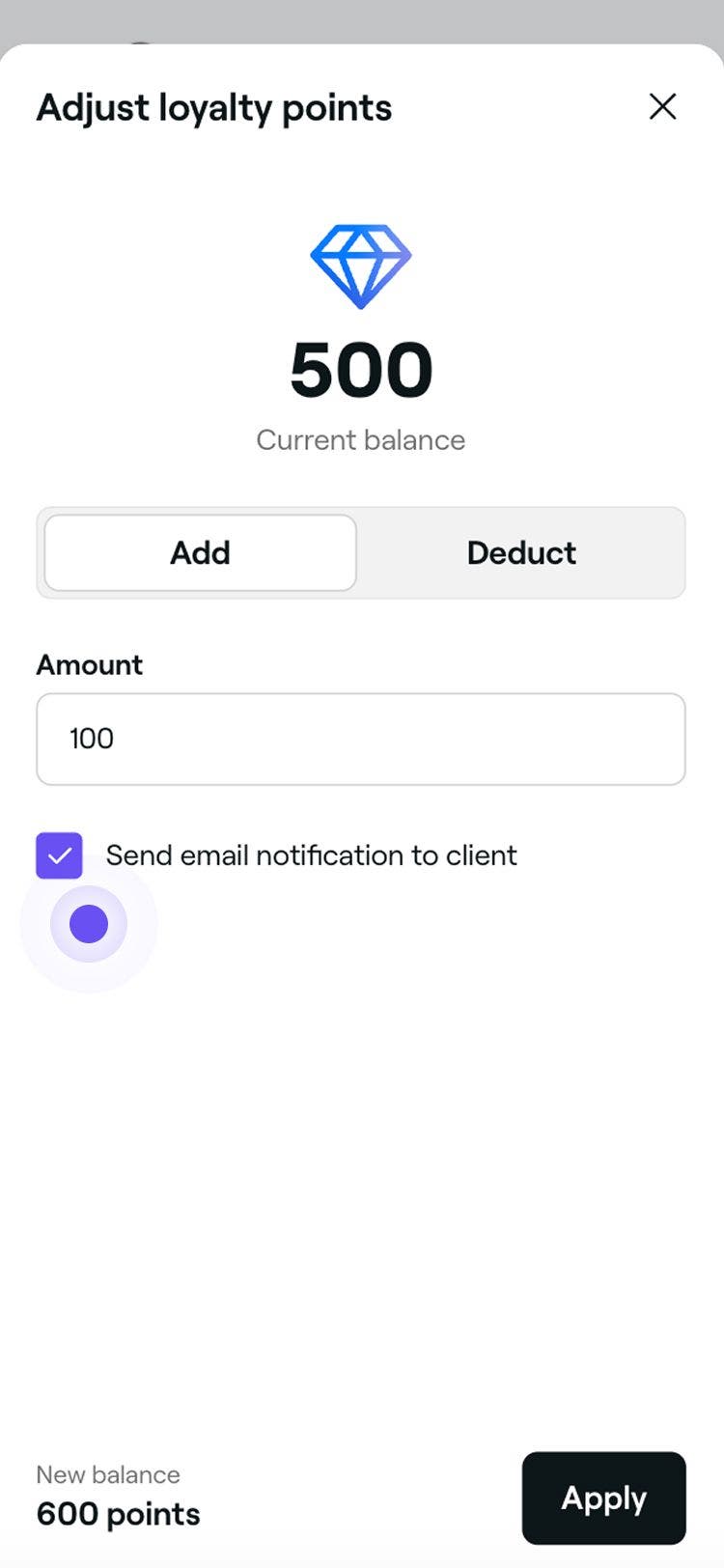Click the Amount field label
Image resolution: width=724 pixels, height=1568 pixels.
(89, 664)
